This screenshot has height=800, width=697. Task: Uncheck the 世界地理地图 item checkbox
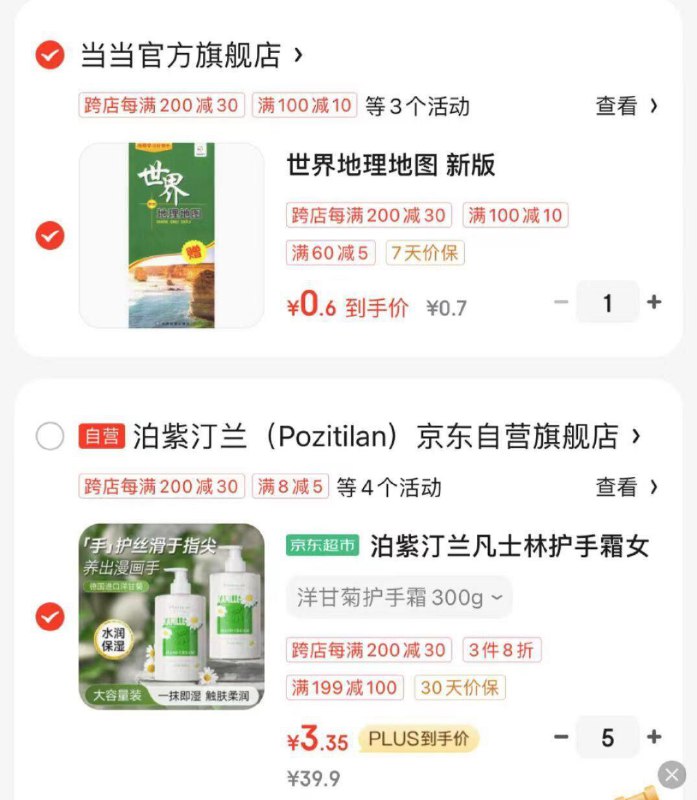pos(49,236)
